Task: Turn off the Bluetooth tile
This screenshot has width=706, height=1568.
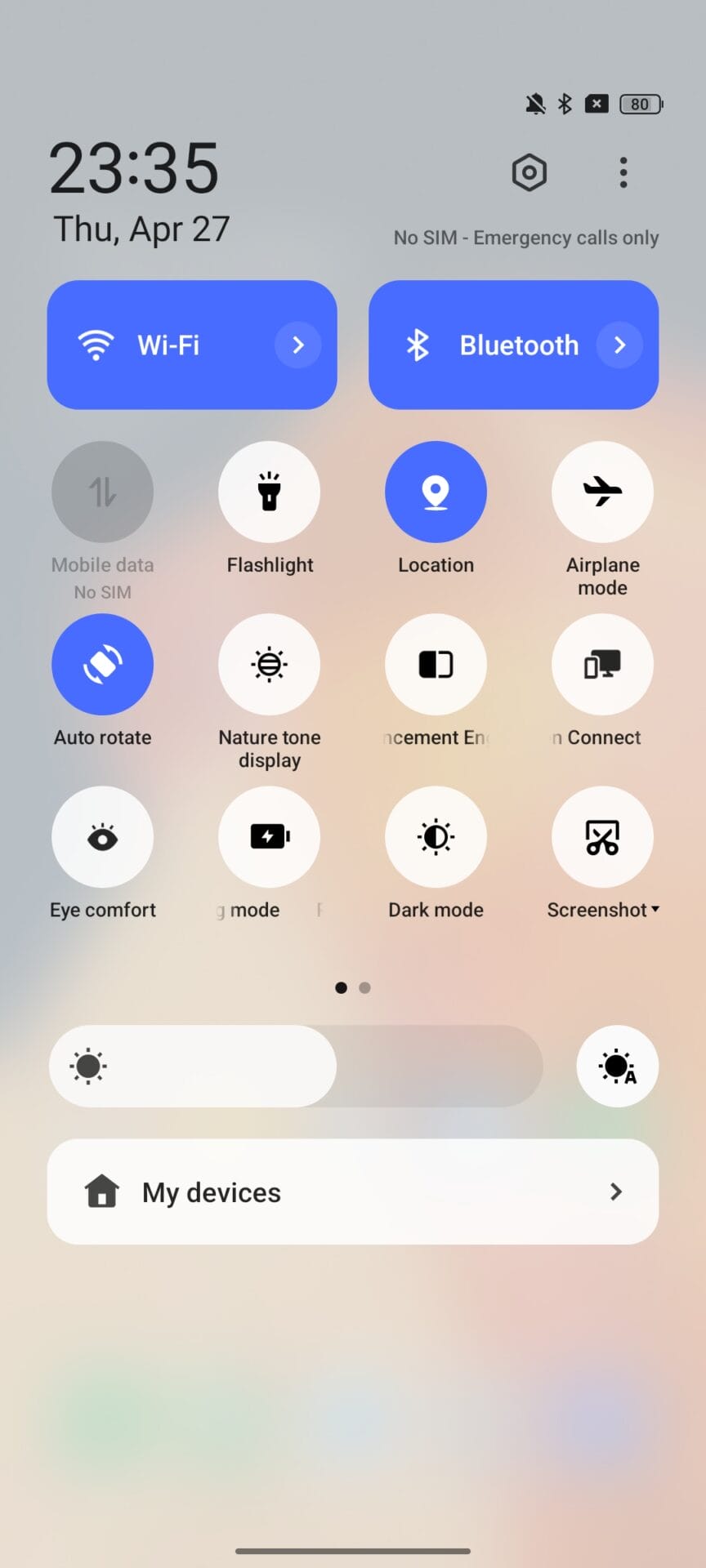Action: [490, 345]
